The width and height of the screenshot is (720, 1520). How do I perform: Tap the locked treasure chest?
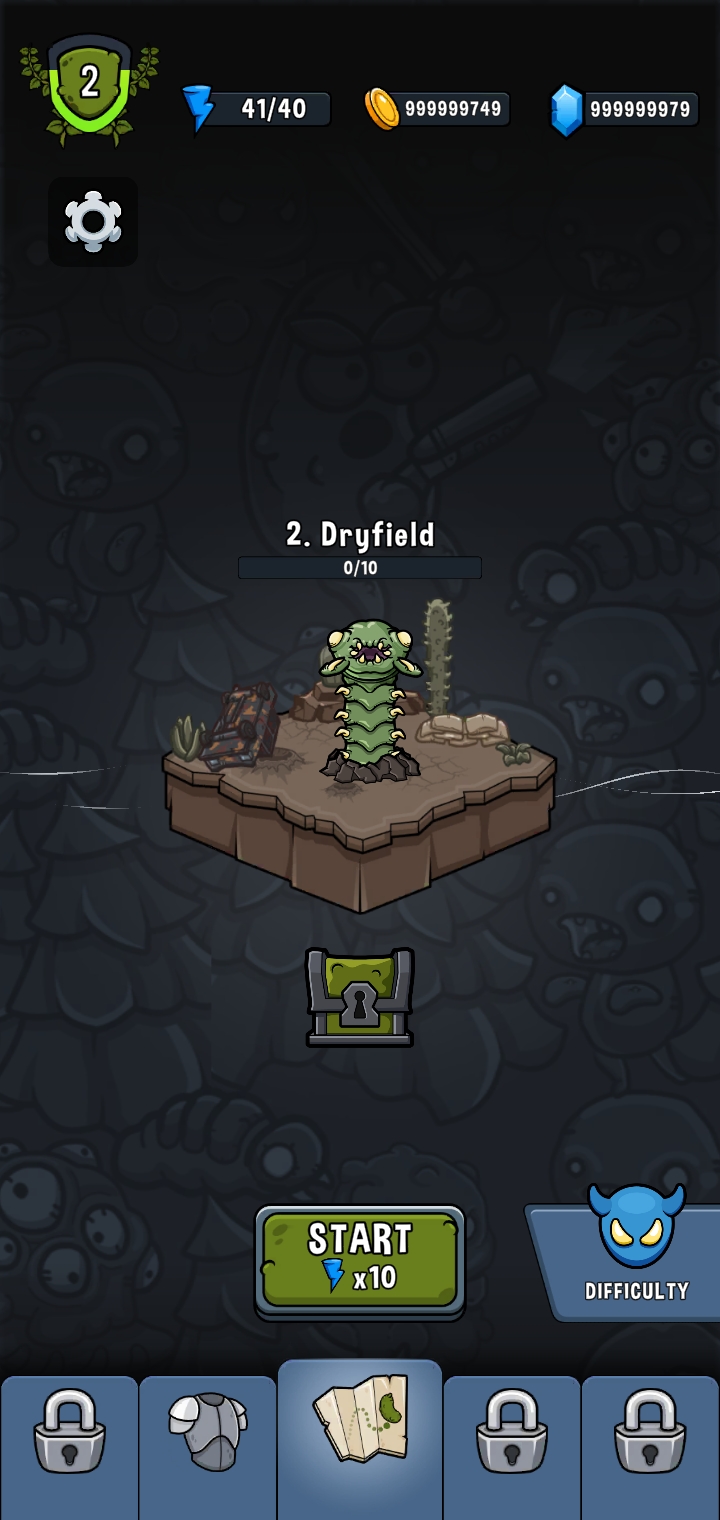point(360,997)
